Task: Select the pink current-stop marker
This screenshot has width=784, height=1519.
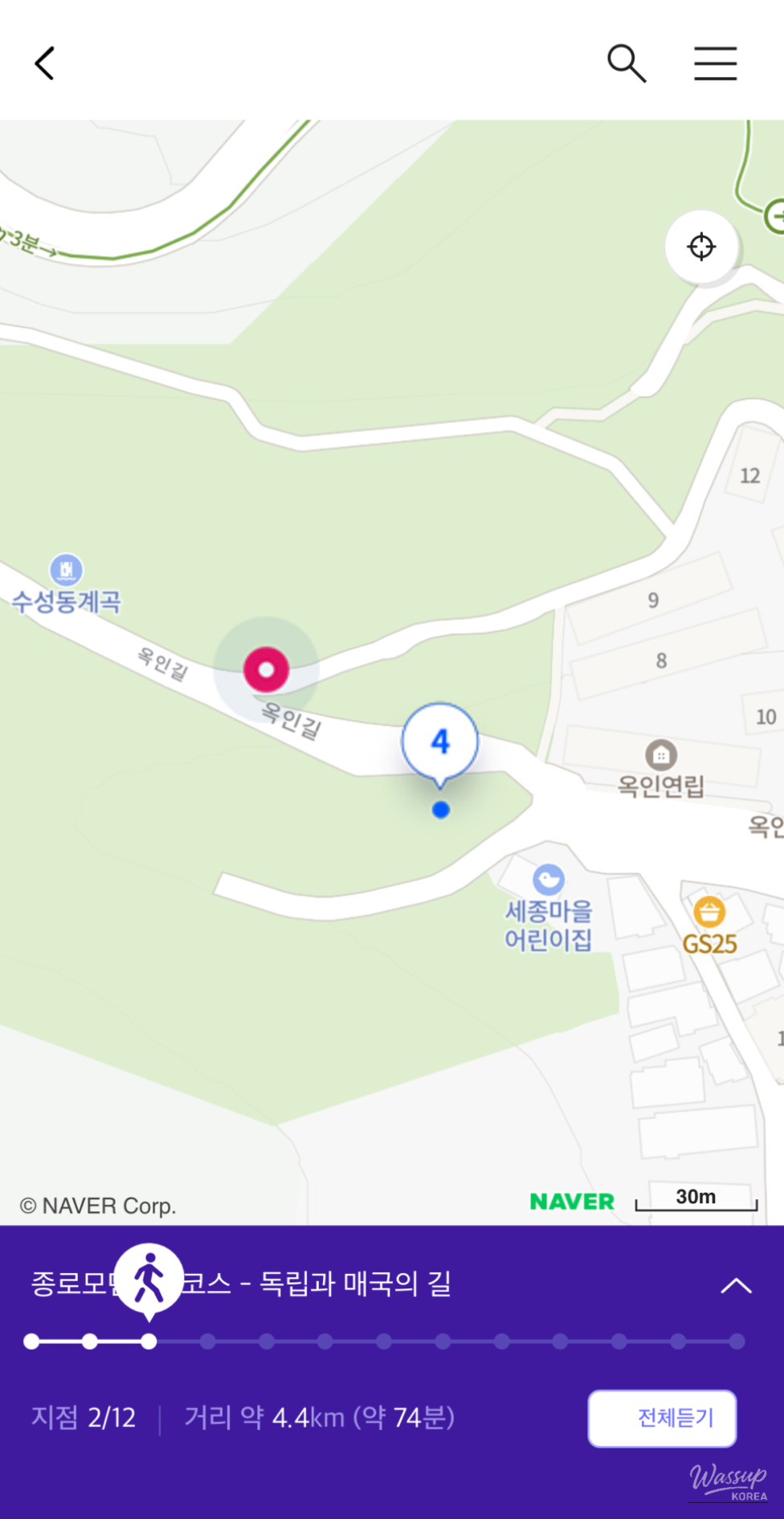Action: pyautogui.click(x=266, y=669)
